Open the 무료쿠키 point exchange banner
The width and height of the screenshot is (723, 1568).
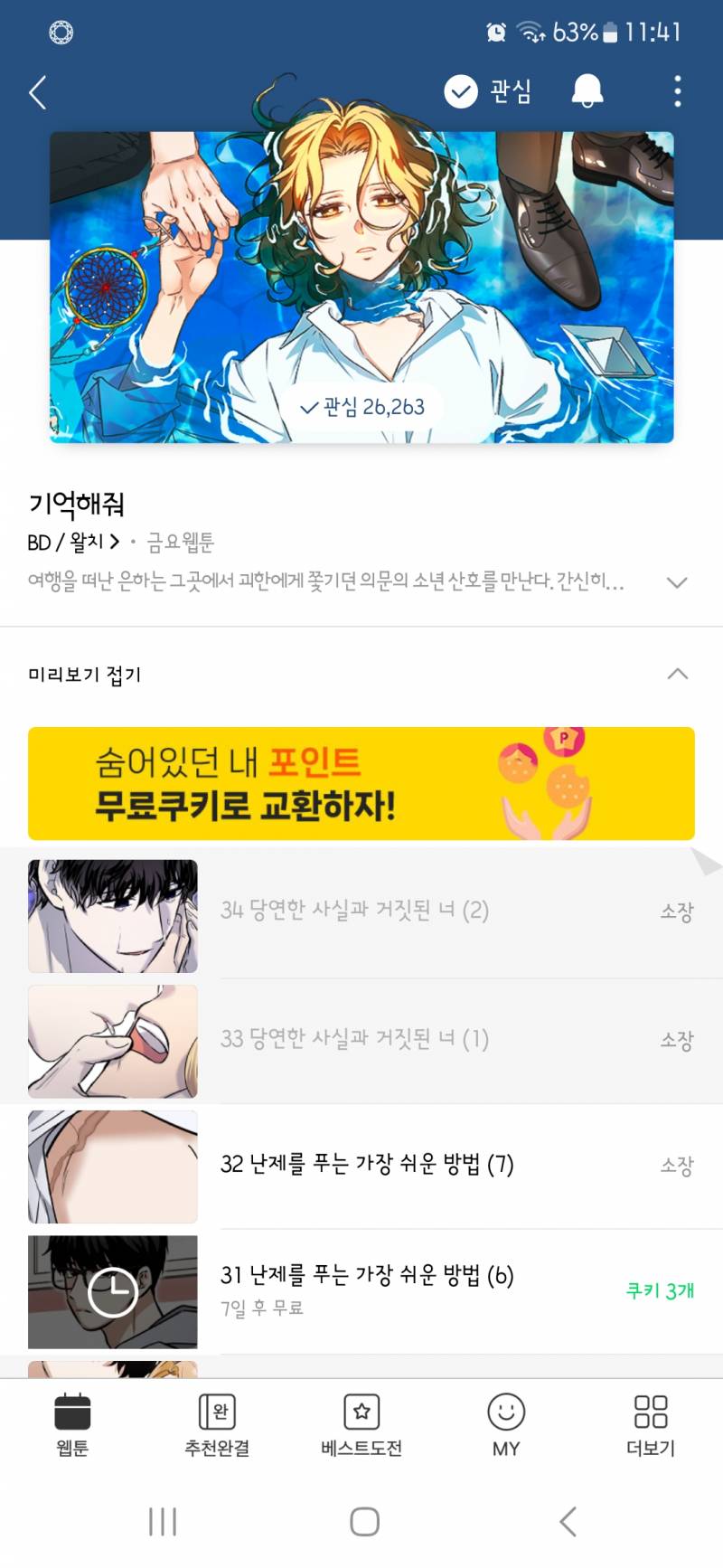click(x=361, y=783)
